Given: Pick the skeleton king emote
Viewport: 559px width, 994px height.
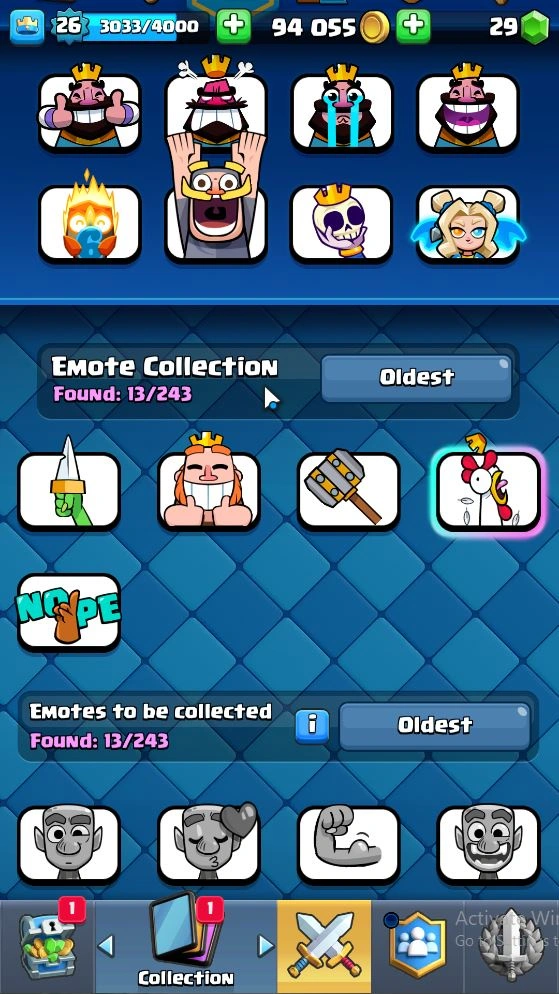Looking at the screenshot, I should 342,223.
